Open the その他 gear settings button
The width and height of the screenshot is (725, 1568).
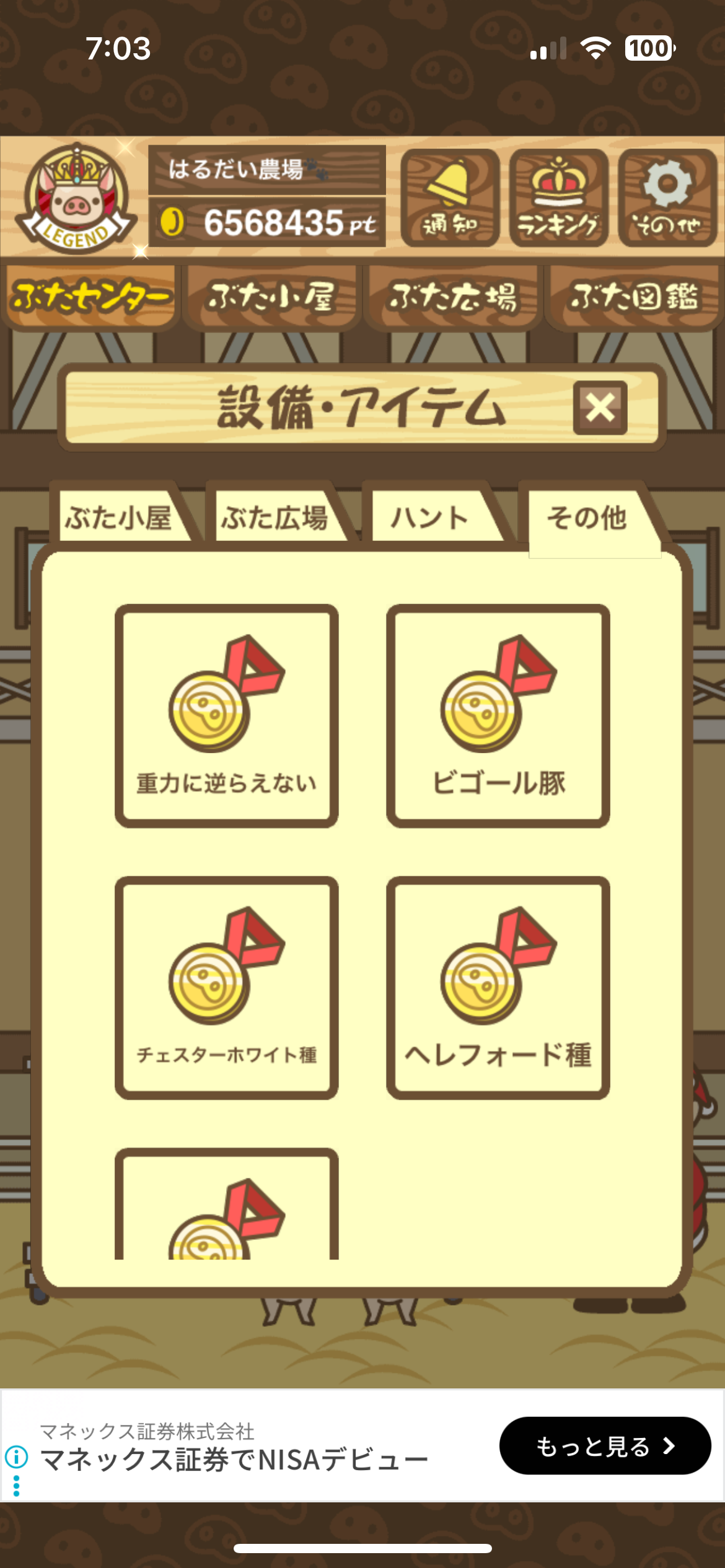click(667, 198)
